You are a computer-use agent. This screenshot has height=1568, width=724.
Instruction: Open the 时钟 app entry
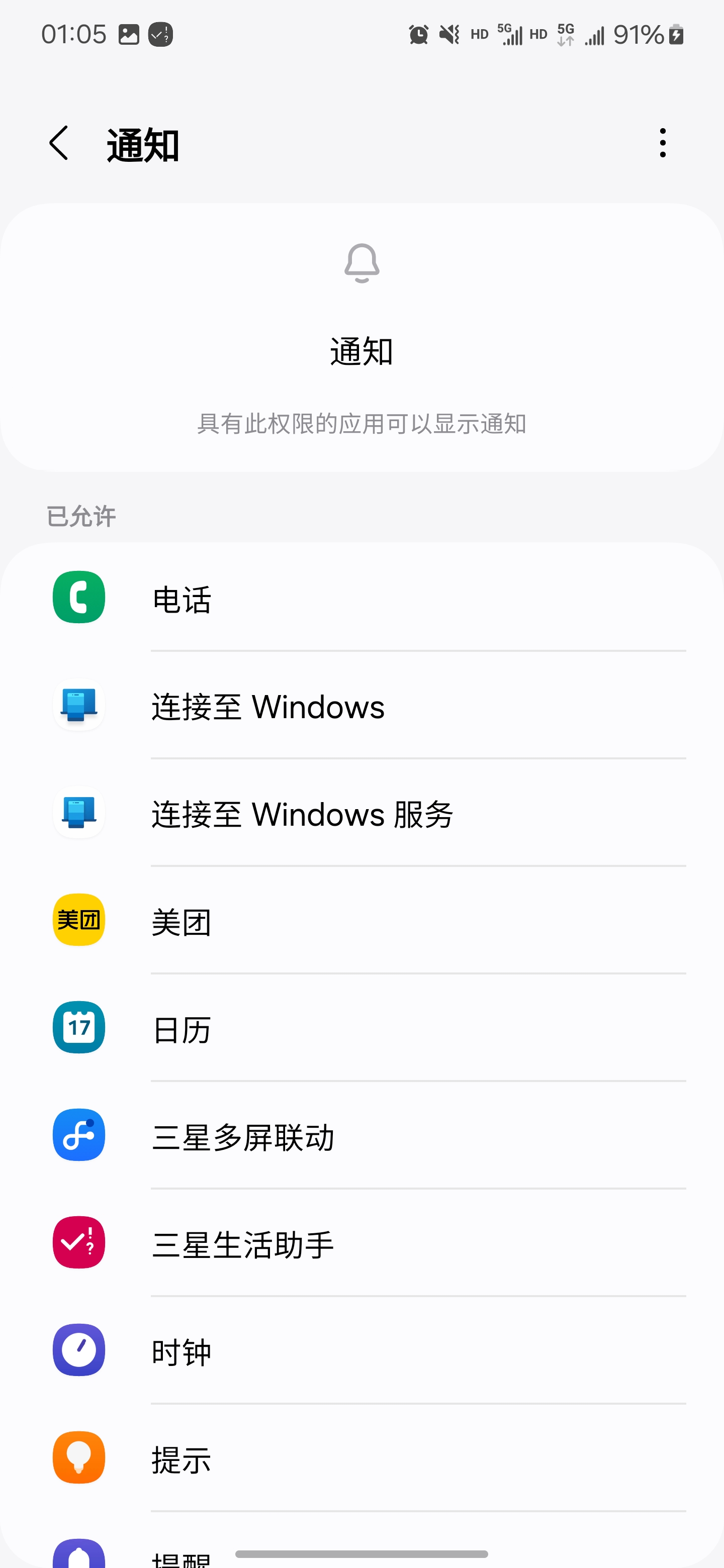(x=361, y=1351)
